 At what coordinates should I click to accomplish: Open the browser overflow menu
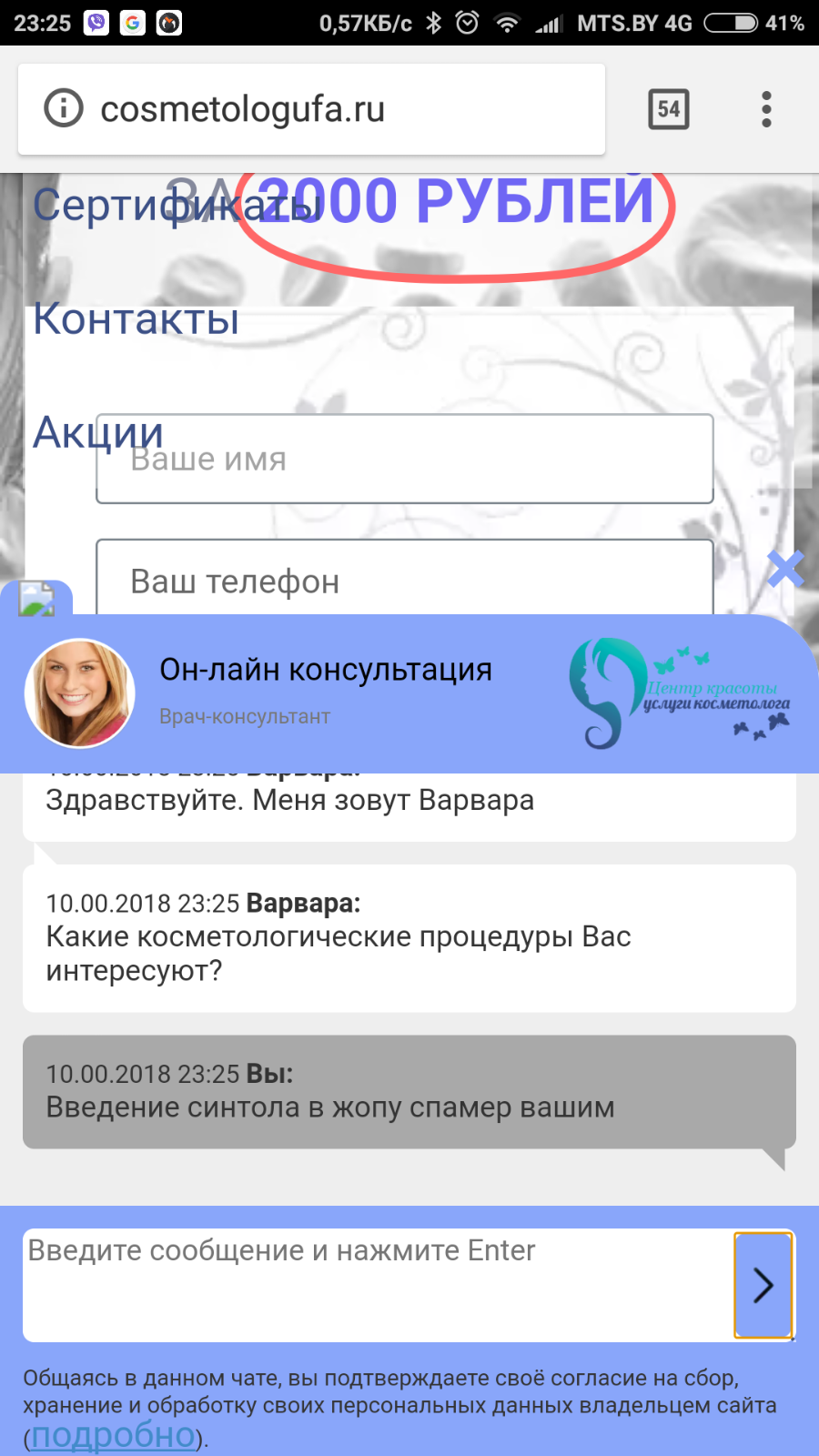pos(766,109)
